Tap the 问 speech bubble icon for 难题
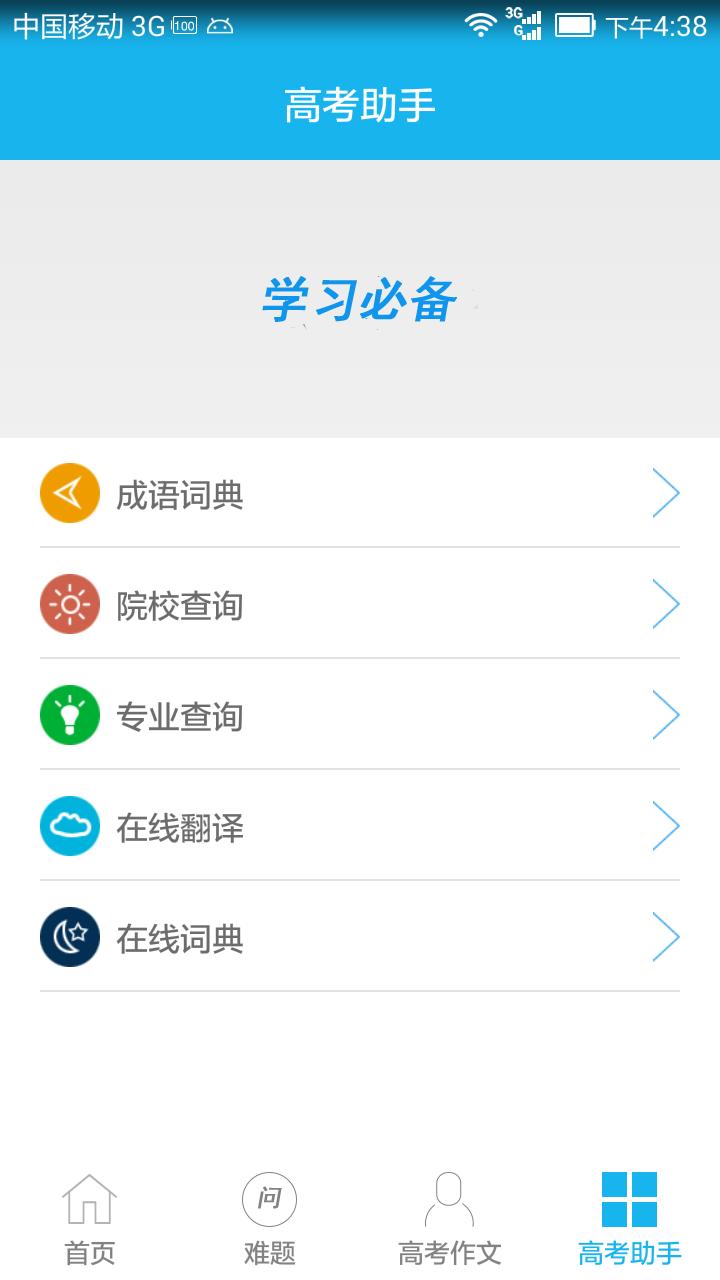The width and height of the screenshot is (720, 1280). click(x=269, y=1199)
